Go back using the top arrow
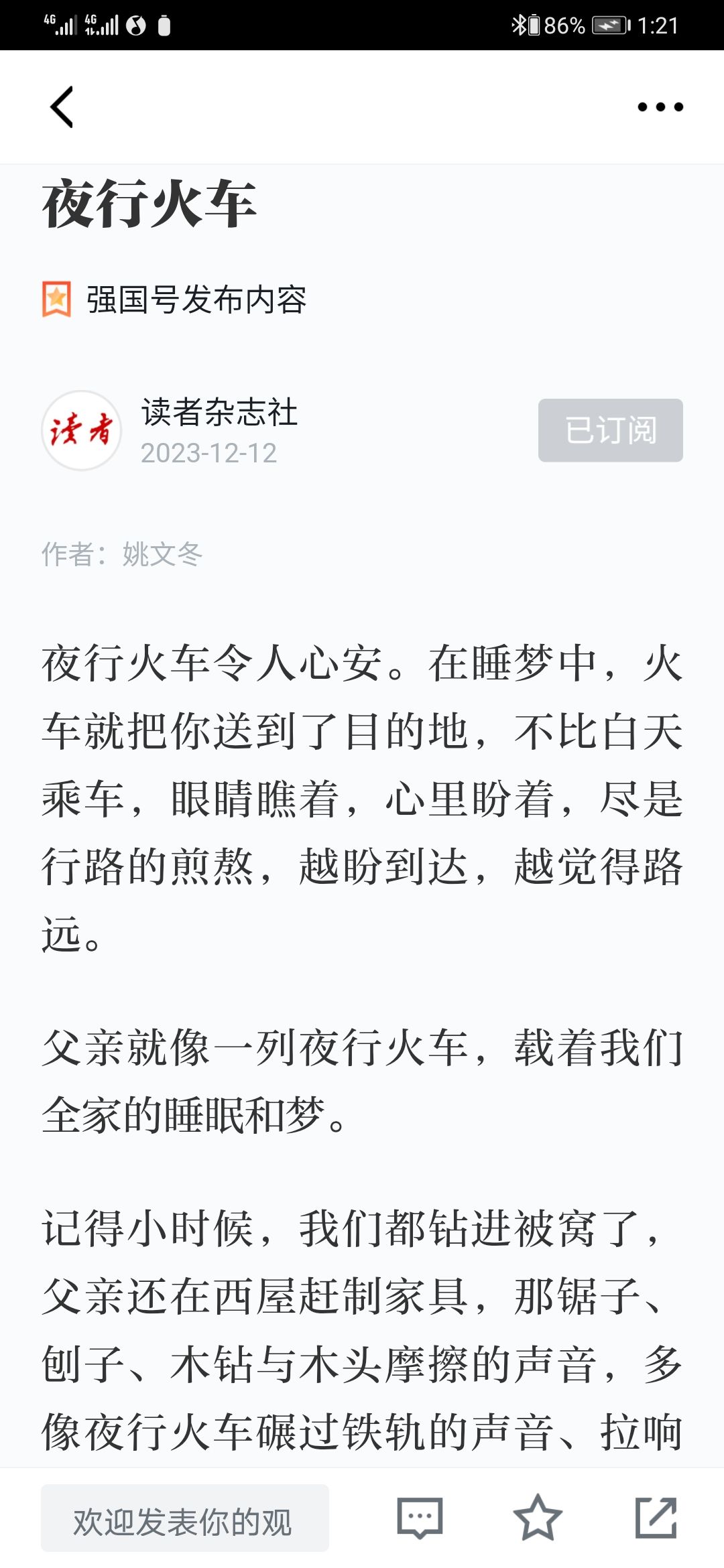Image resolution: width=724 pixels, height=1568 pixels. click(62, 107)
